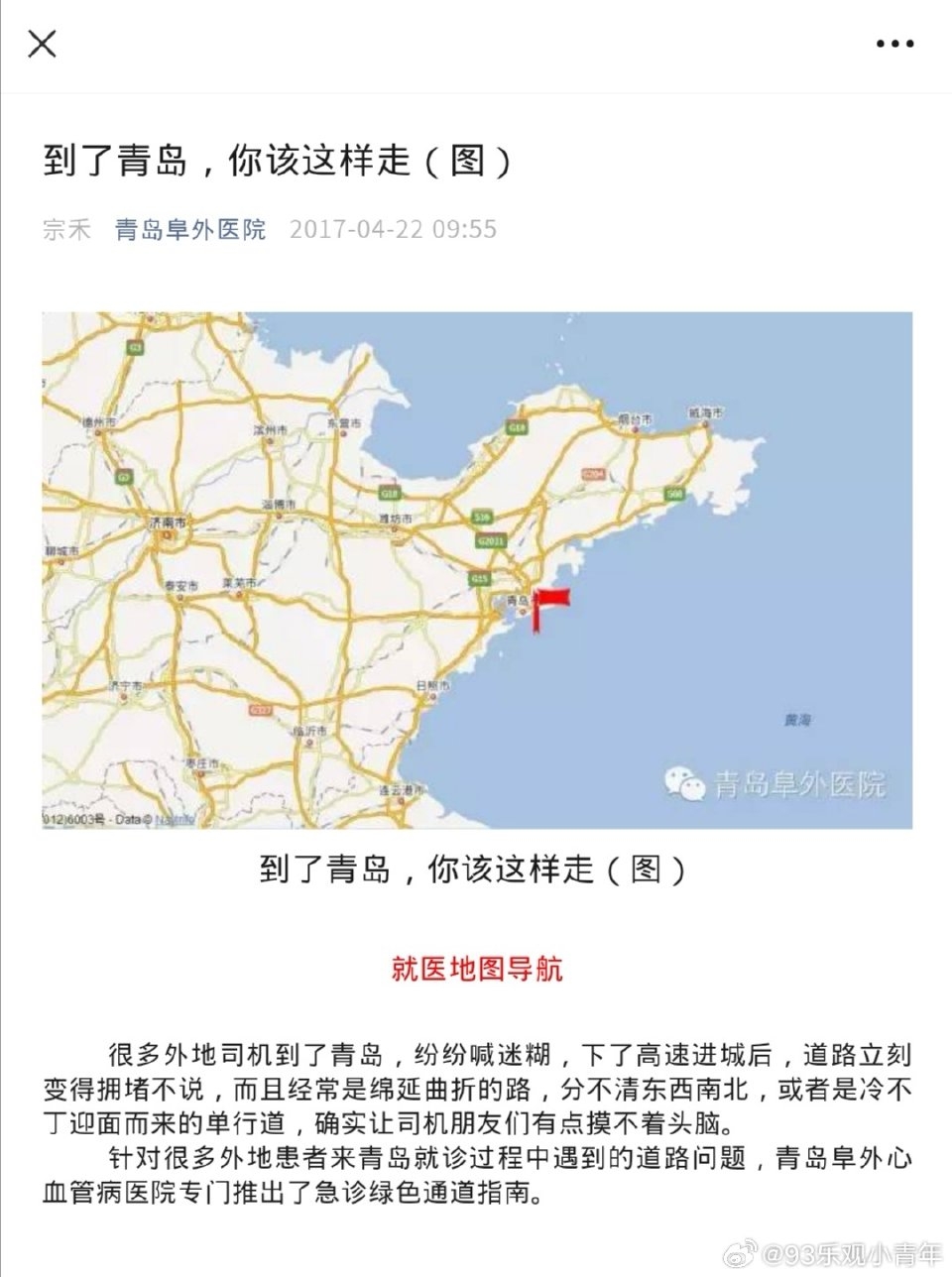Image resolution: width=952 pixels, height=1277 pixels.
Task: Open the three-dot overflow menu
Action: click(x=893, y=44)
